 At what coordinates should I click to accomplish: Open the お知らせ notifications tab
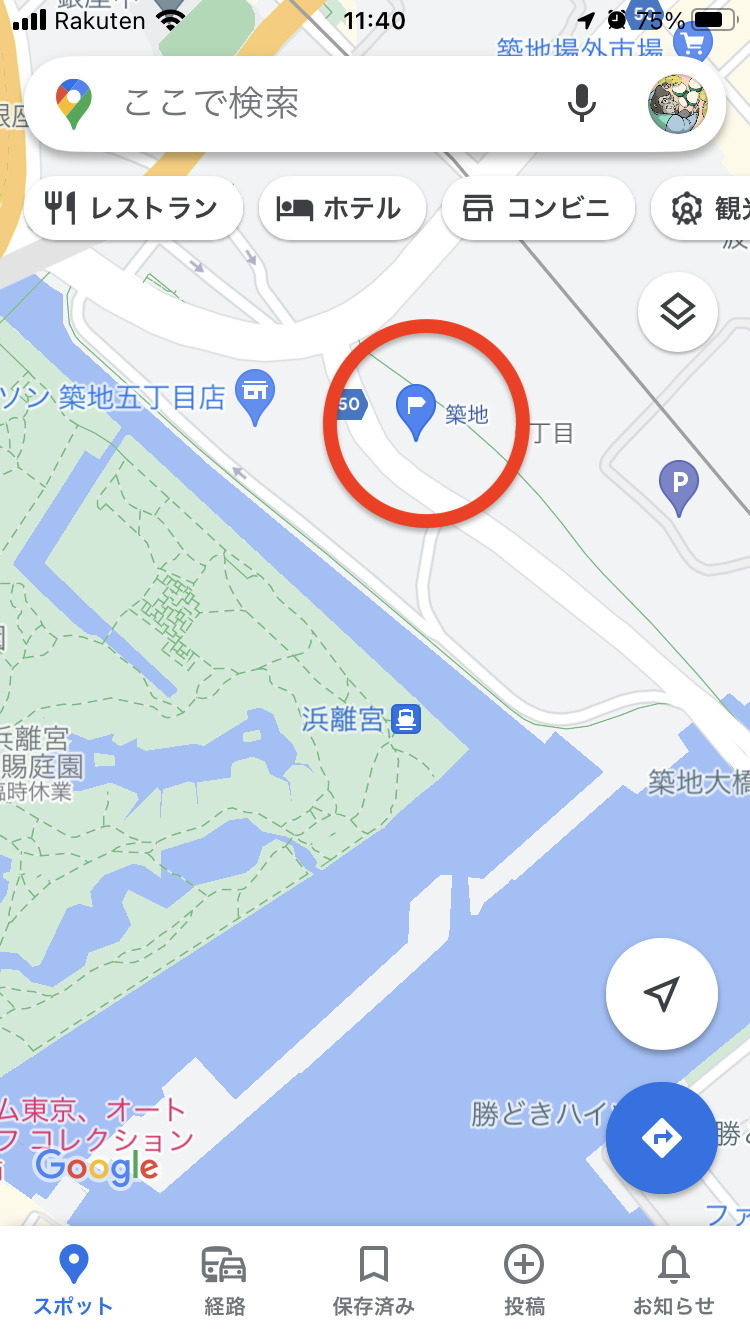click(x=674, y=1280)
